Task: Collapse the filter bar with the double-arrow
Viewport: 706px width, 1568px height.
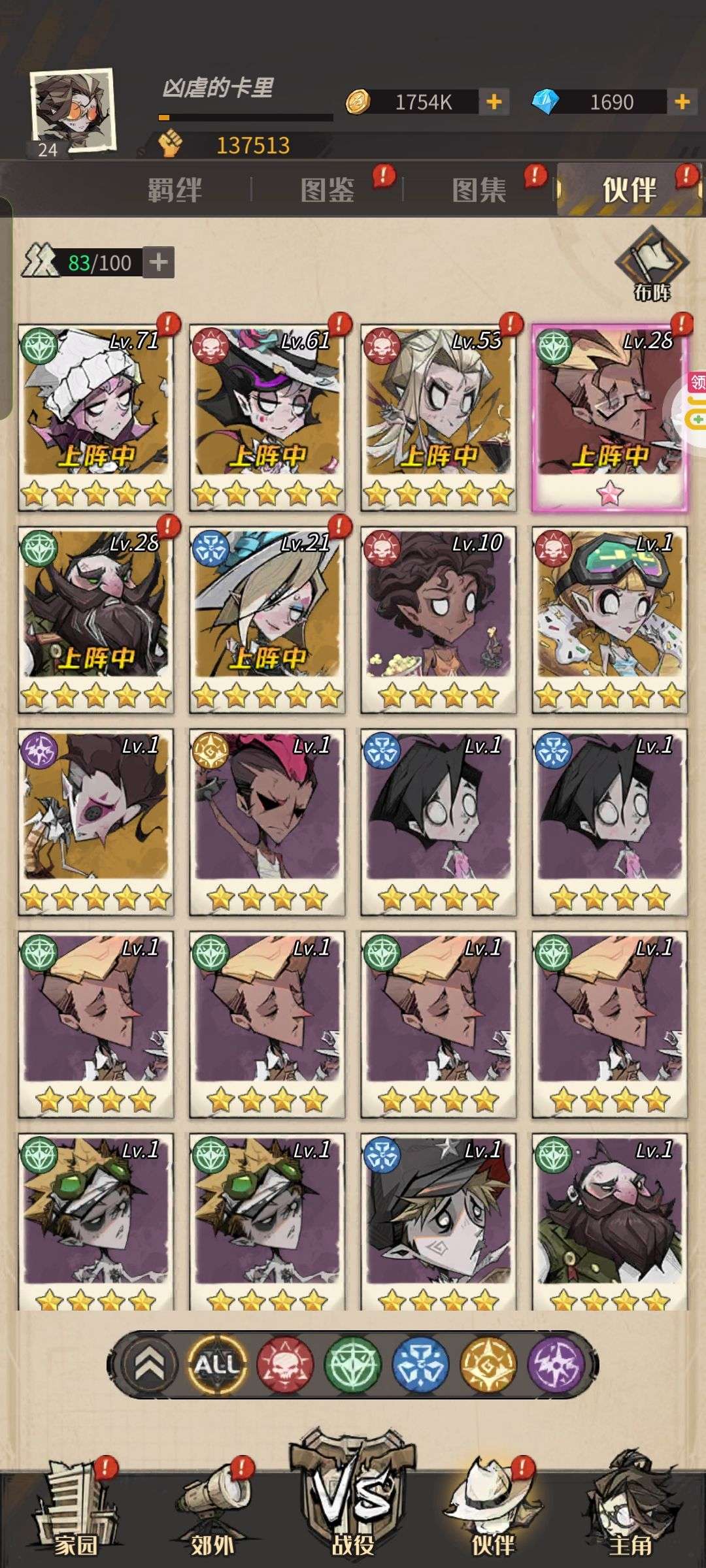Action: (150, 1365)
